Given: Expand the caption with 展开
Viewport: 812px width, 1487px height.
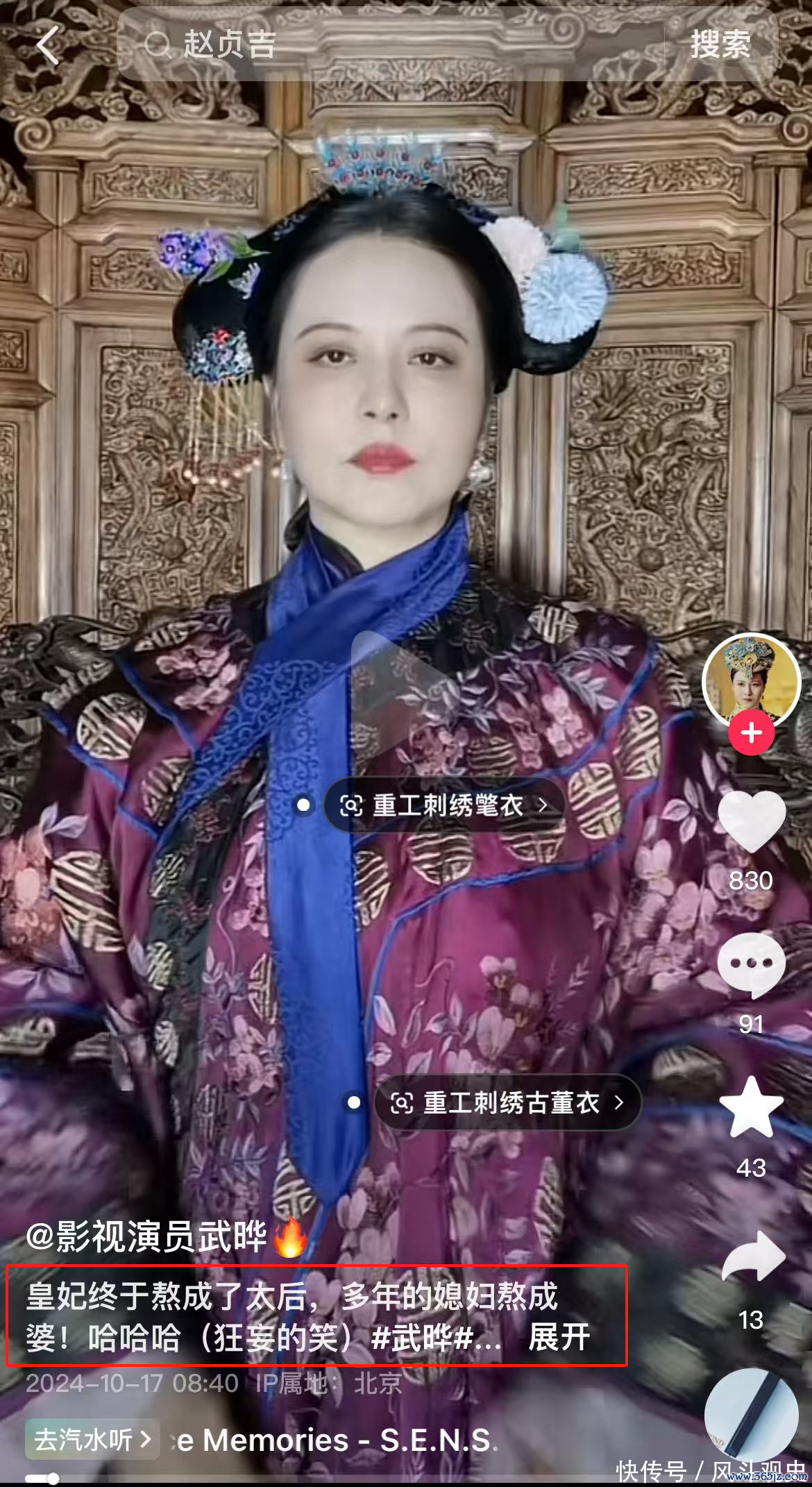Looking at the screenshot, I should [x=559, y=1337].
